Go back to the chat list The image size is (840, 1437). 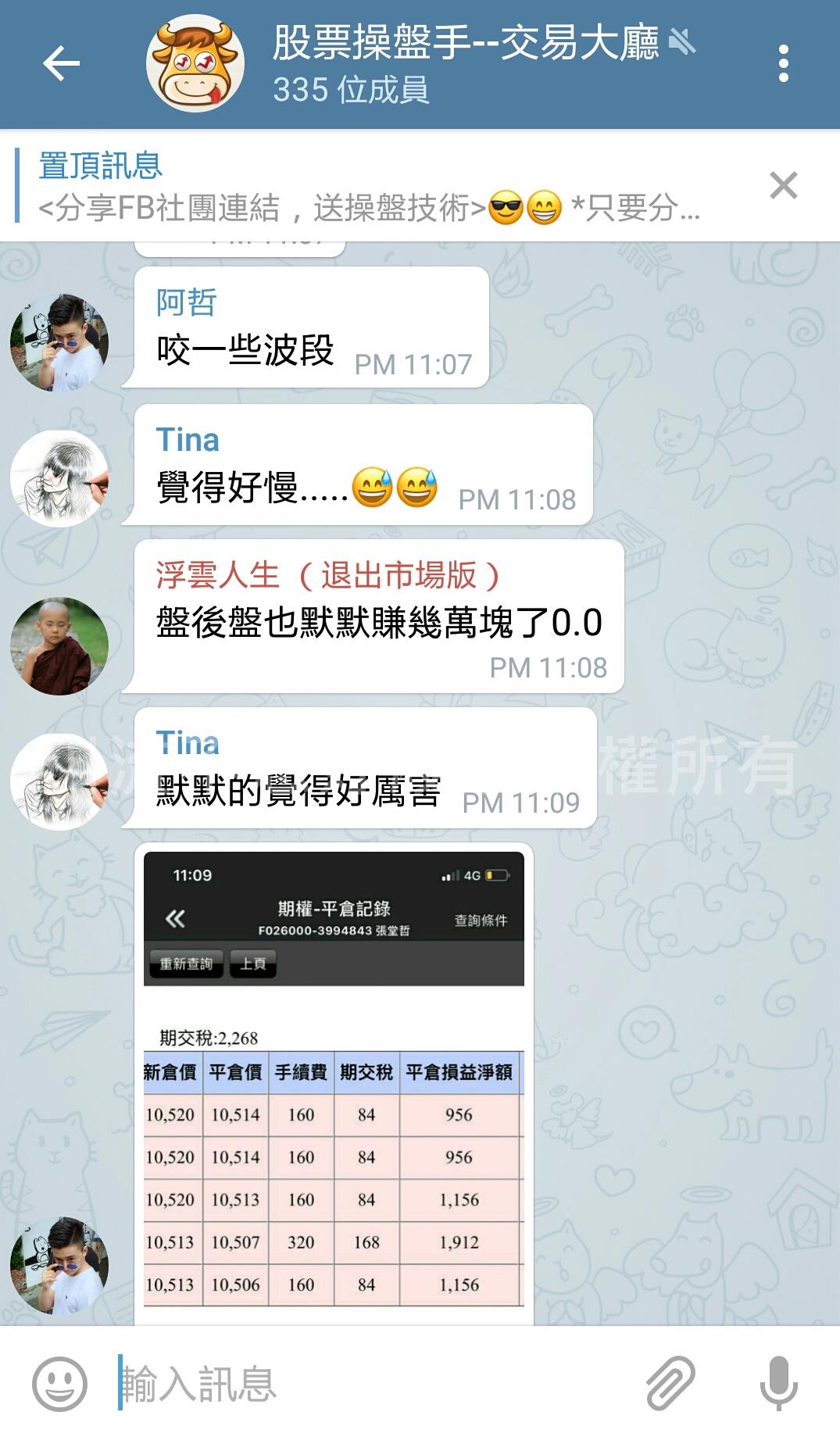pos(61,64)
